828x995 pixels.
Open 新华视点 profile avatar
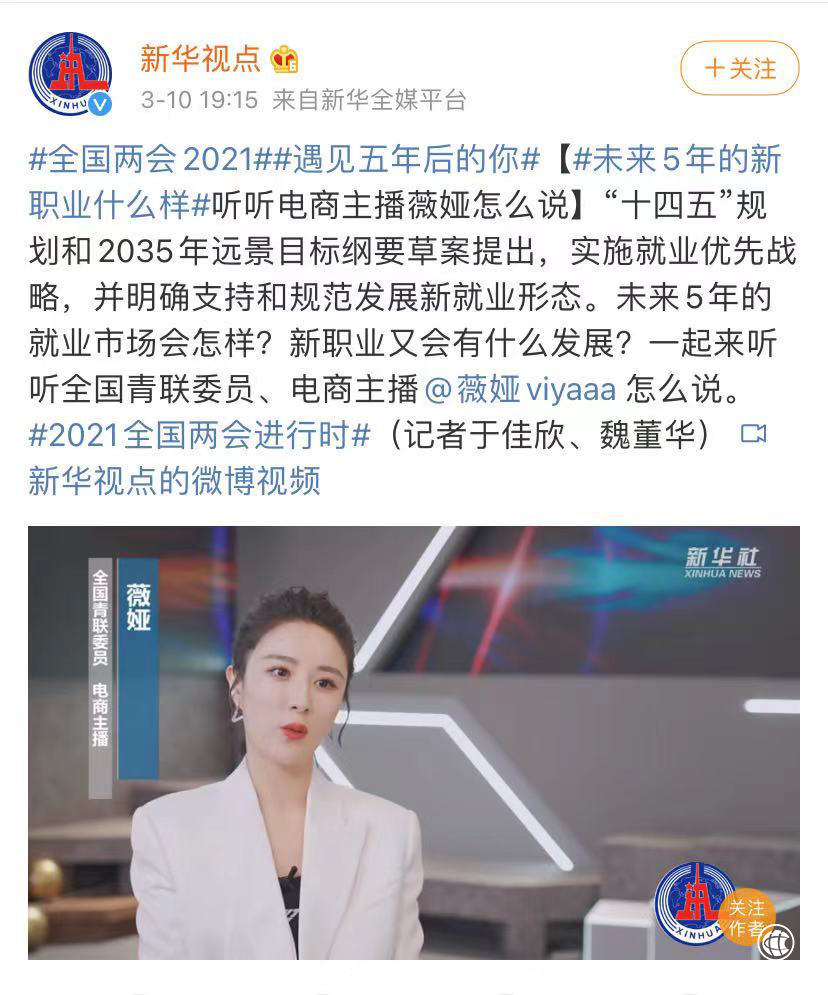[70, 74]
